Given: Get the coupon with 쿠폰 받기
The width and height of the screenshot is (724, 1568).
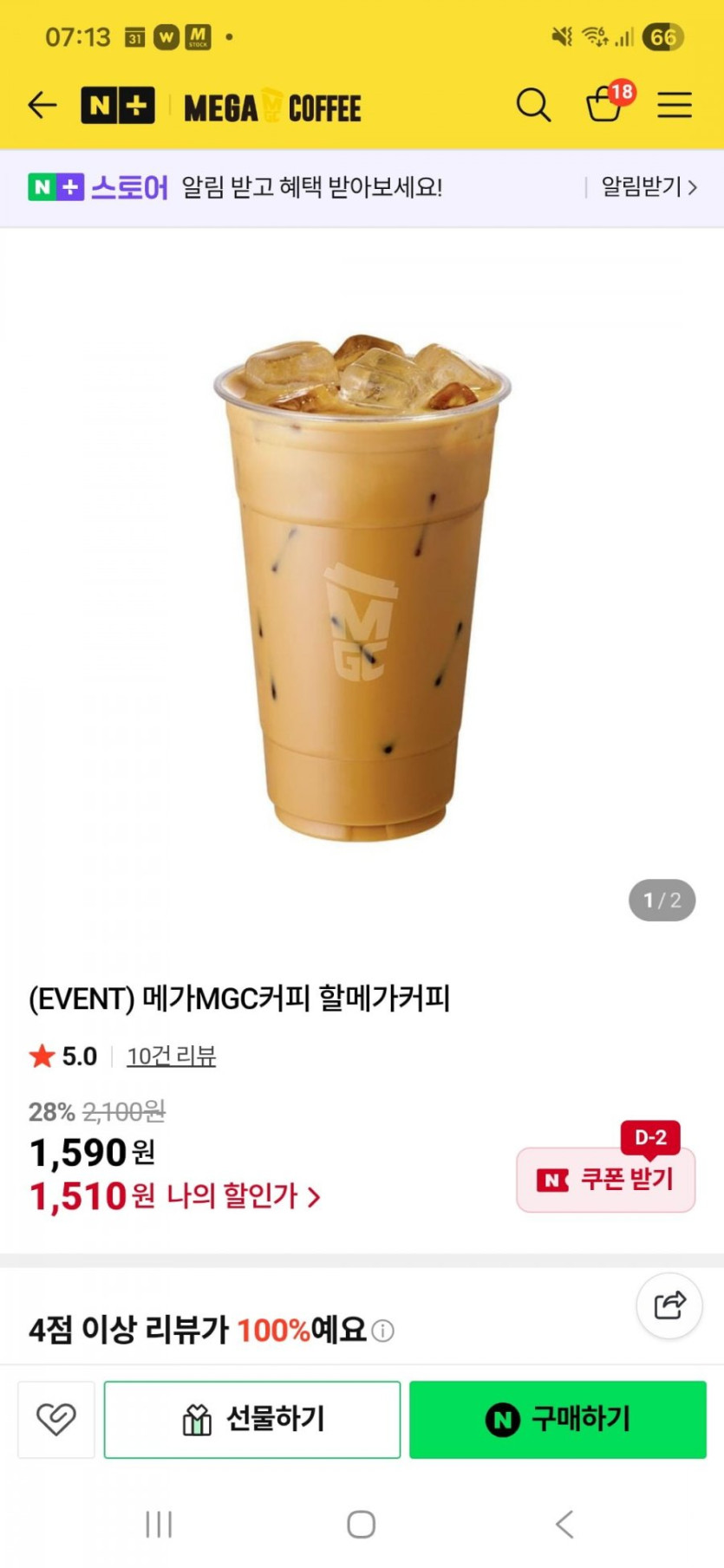Looking at the screenshot, I should (605, 1179).
